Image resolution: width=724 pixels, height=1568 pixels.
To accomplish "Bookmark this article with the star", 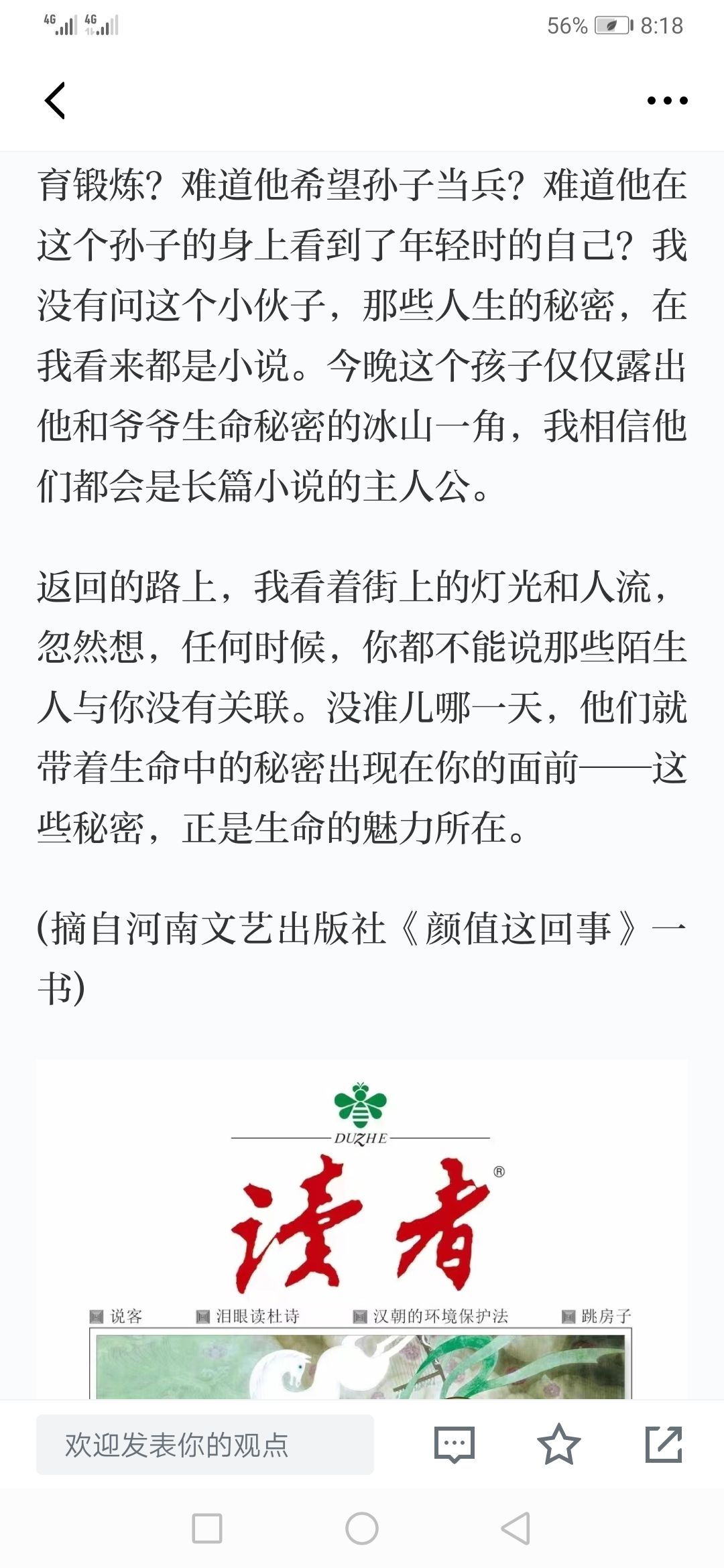I will 558,1444.
